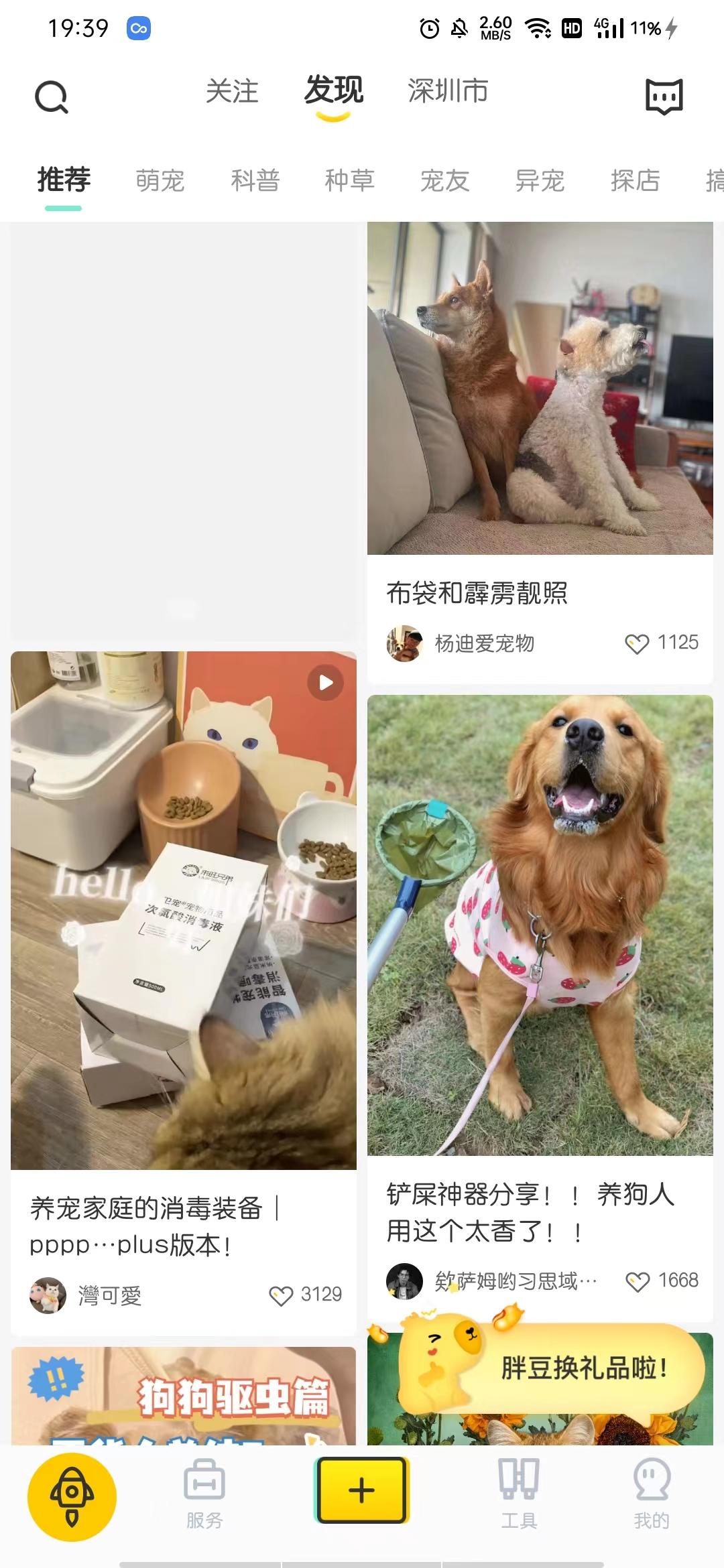The width and height of the screenshot is (724, 1568).
Task: Select the 萌宠 category
Action: [160, 180]
